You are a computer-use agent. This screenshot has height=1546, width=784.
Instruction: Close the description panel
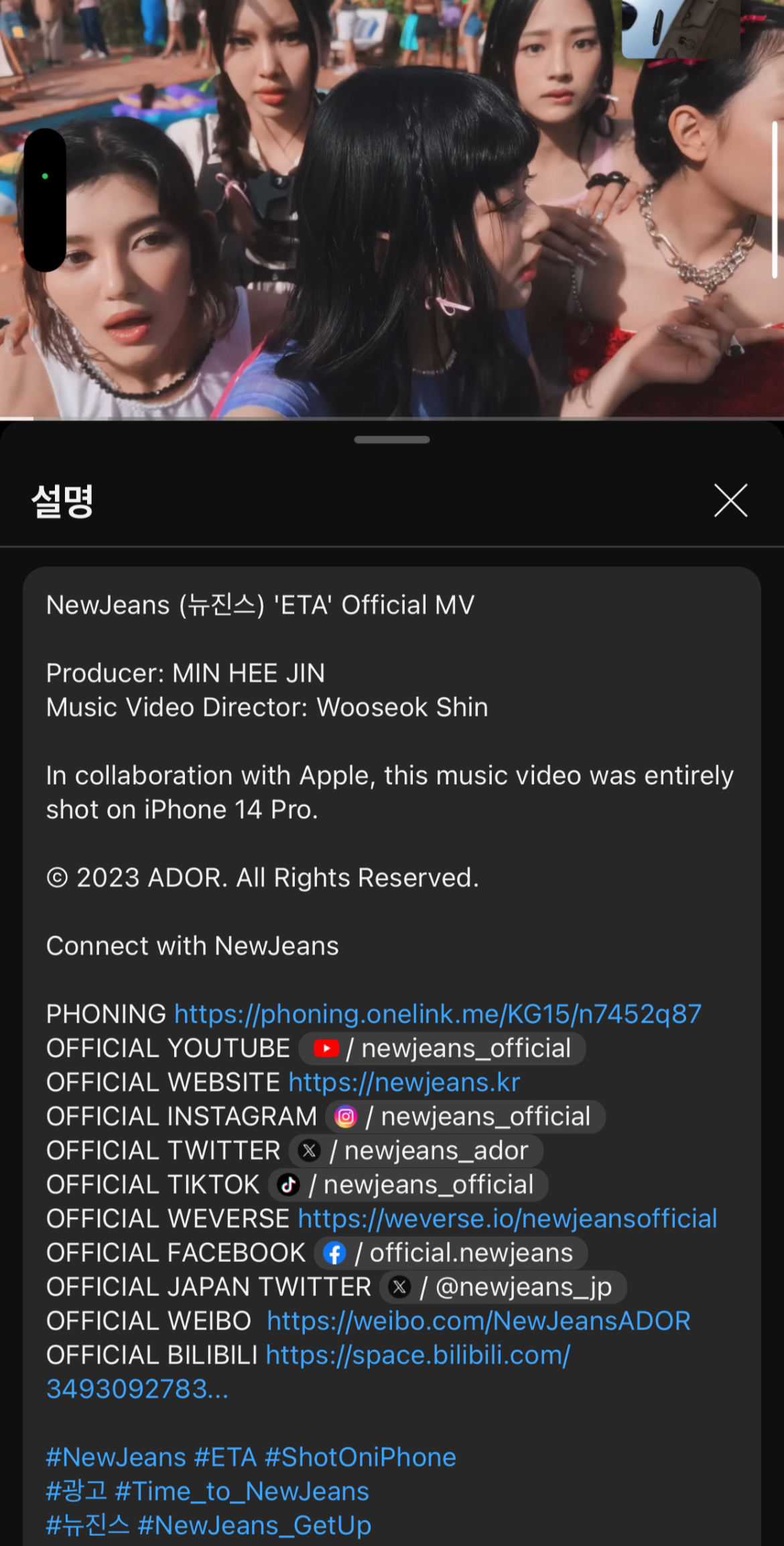730,501
